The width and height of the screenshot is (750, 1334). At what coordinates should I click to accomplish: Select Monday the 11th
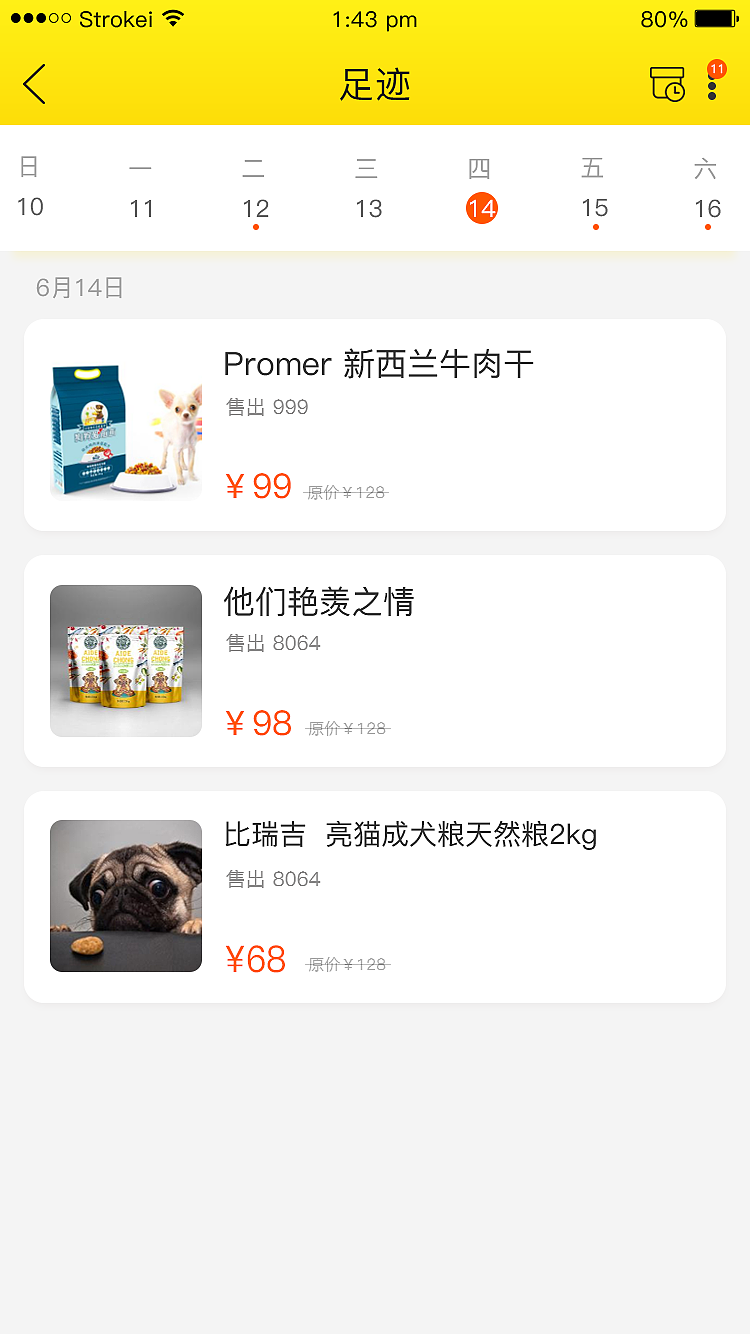141,190
